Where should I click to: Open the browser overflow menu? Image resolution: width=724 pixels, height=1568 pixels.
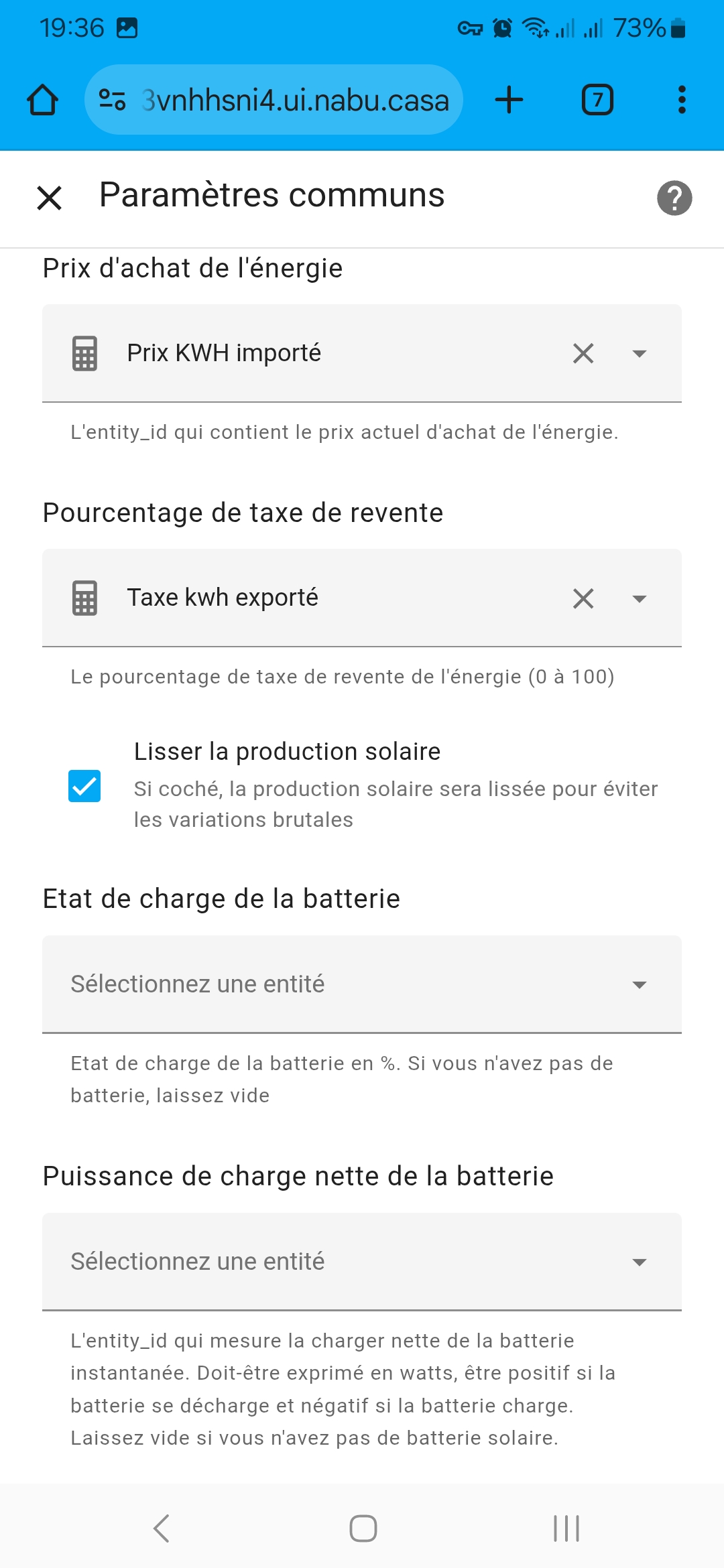click(x=682, y=100)
